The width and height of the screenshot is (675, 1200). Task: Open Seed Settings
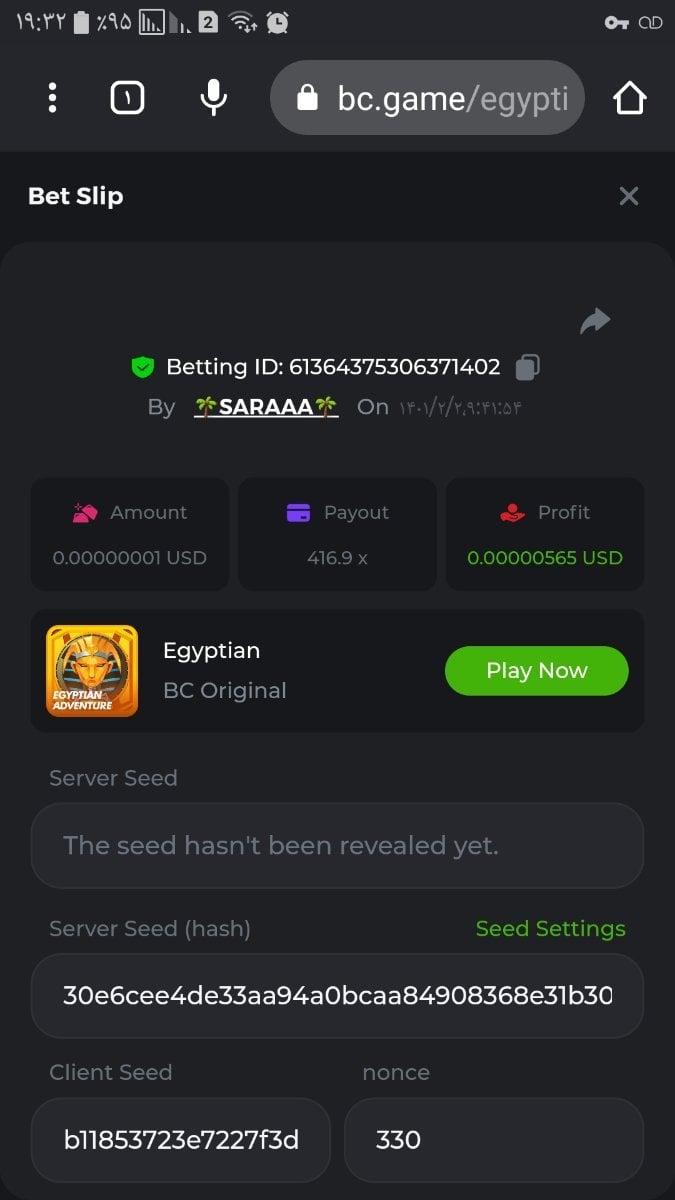550,929
